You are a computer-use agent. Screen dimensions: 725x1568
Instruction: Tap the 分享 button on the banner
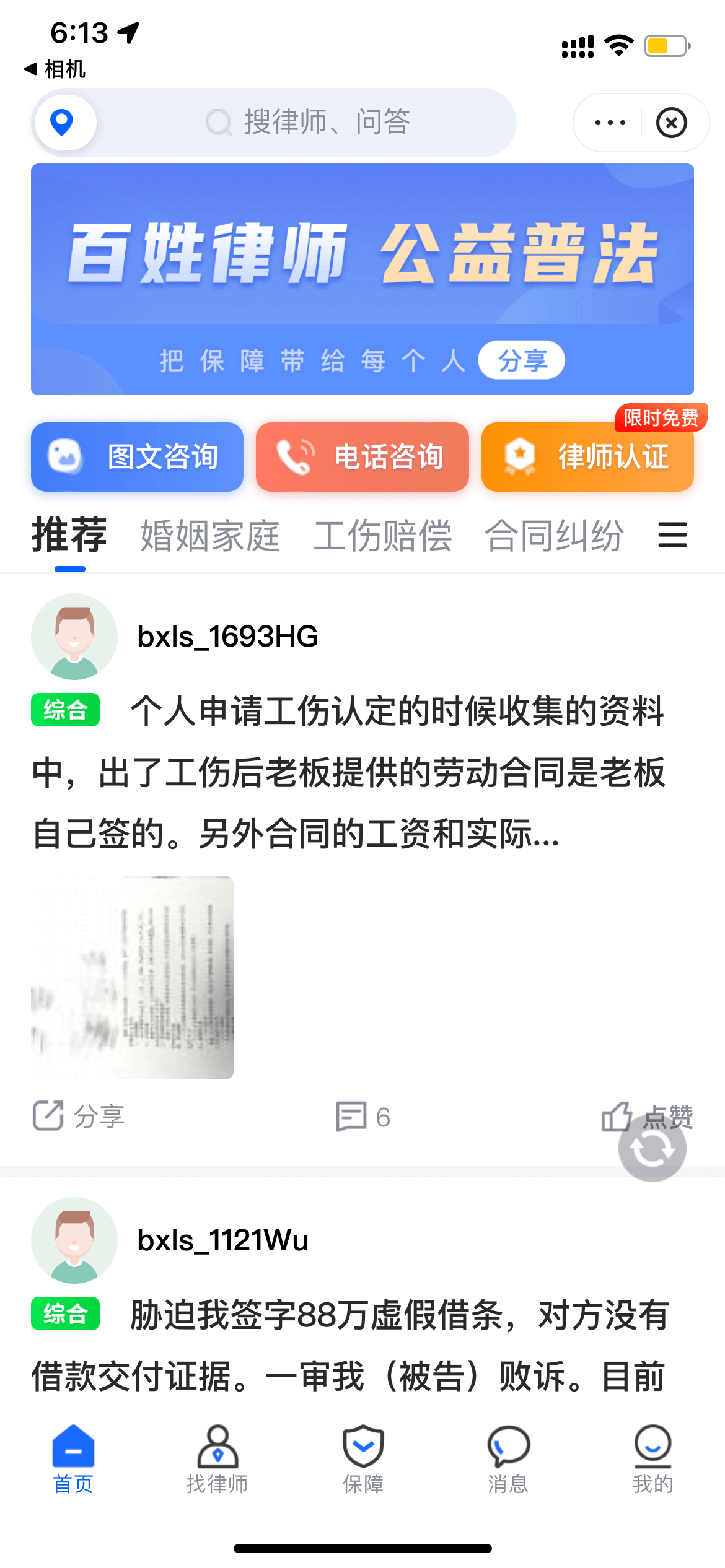522,360
